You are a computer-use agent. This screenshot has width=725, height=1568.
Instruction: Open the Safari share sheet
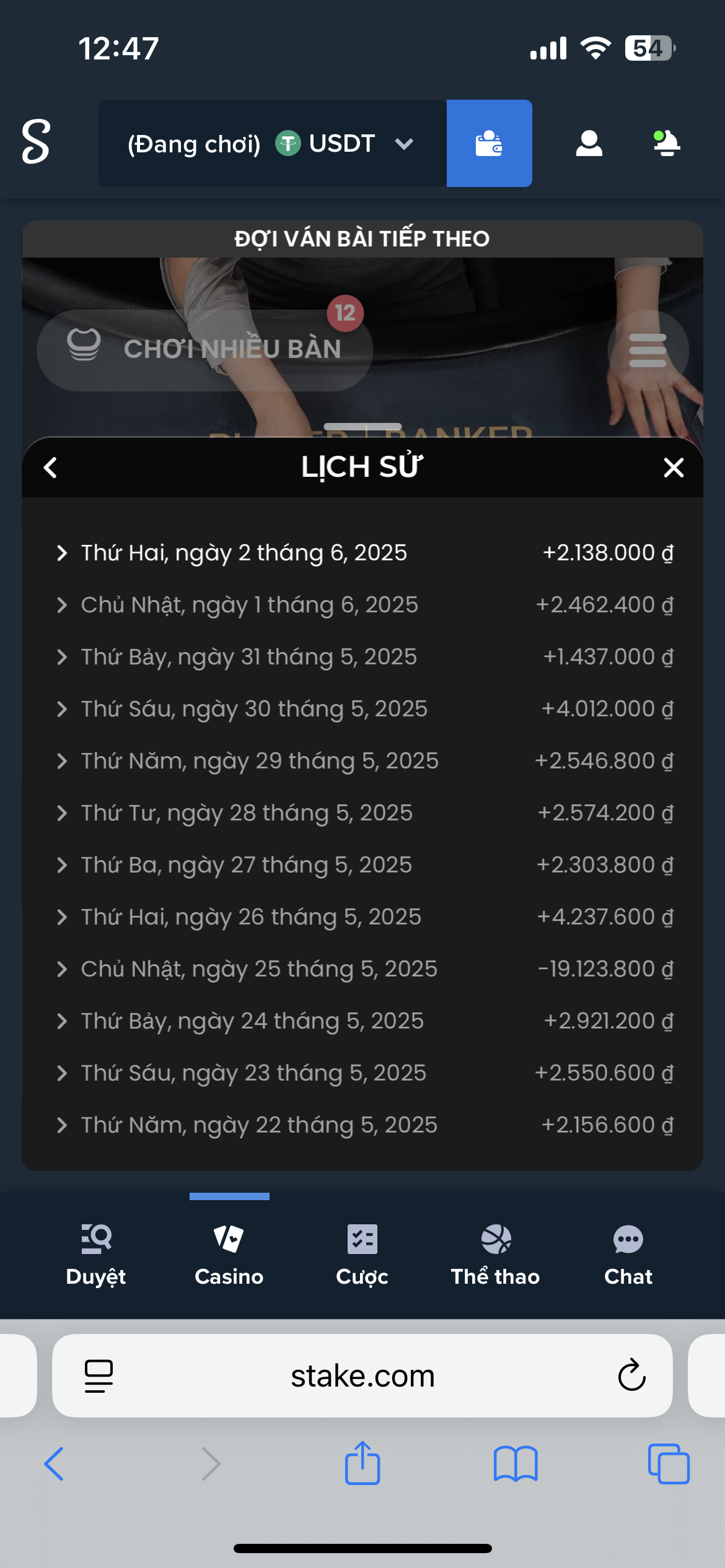362,1463
